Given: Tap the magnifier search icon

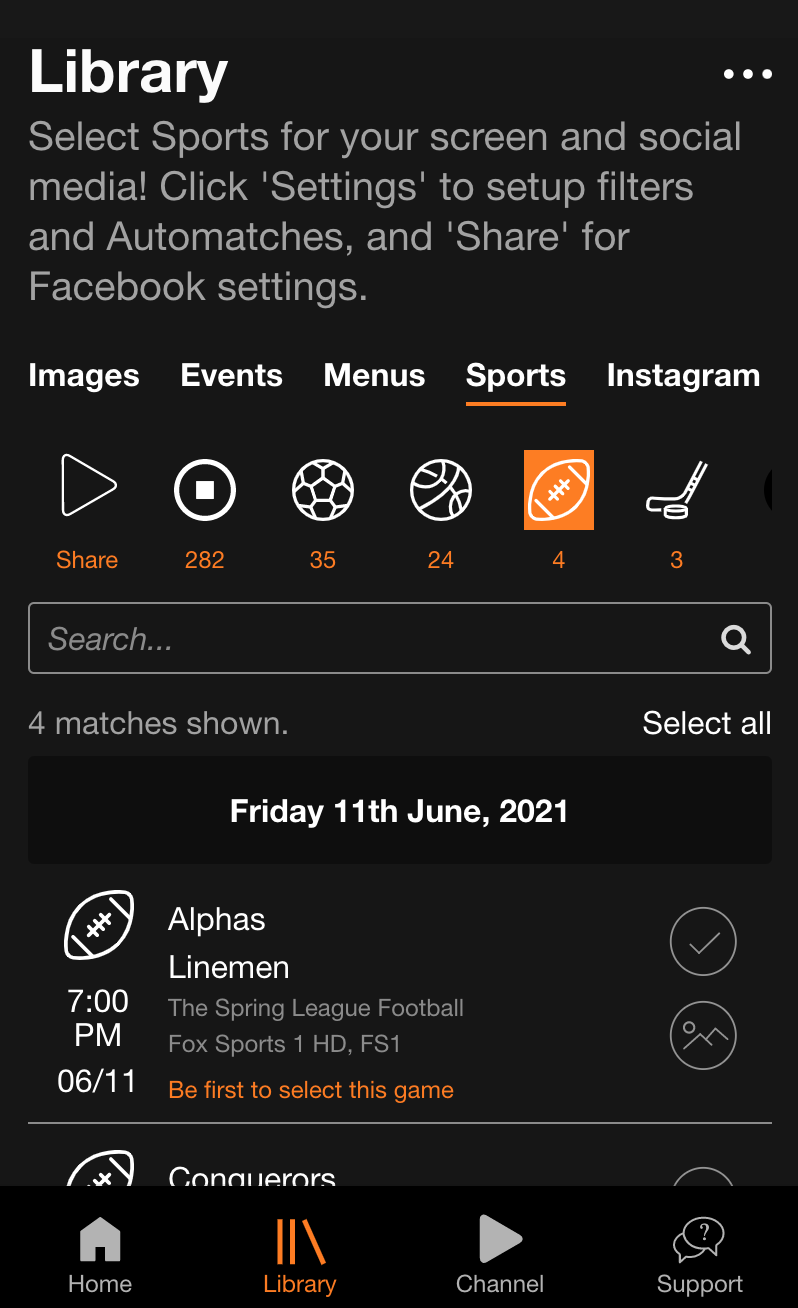Looking at the screenshot, I should 736,640.
